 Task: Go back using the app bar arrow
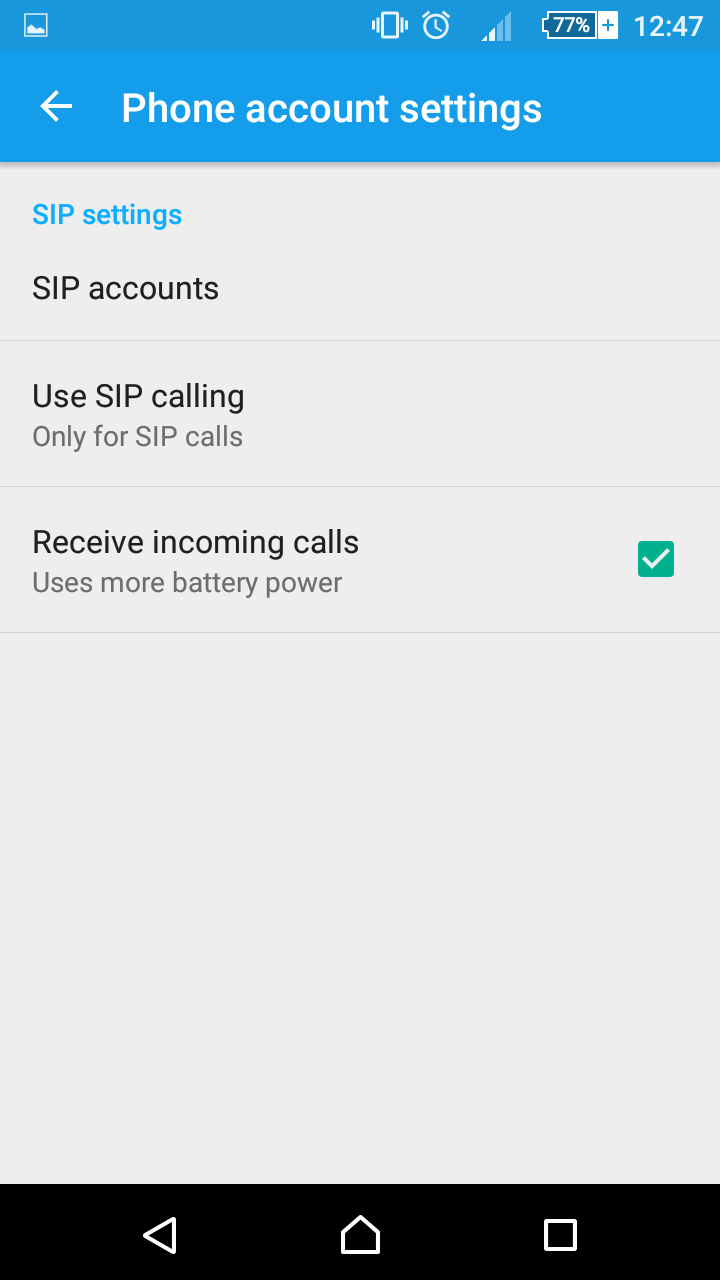click(x=56, y=107)
